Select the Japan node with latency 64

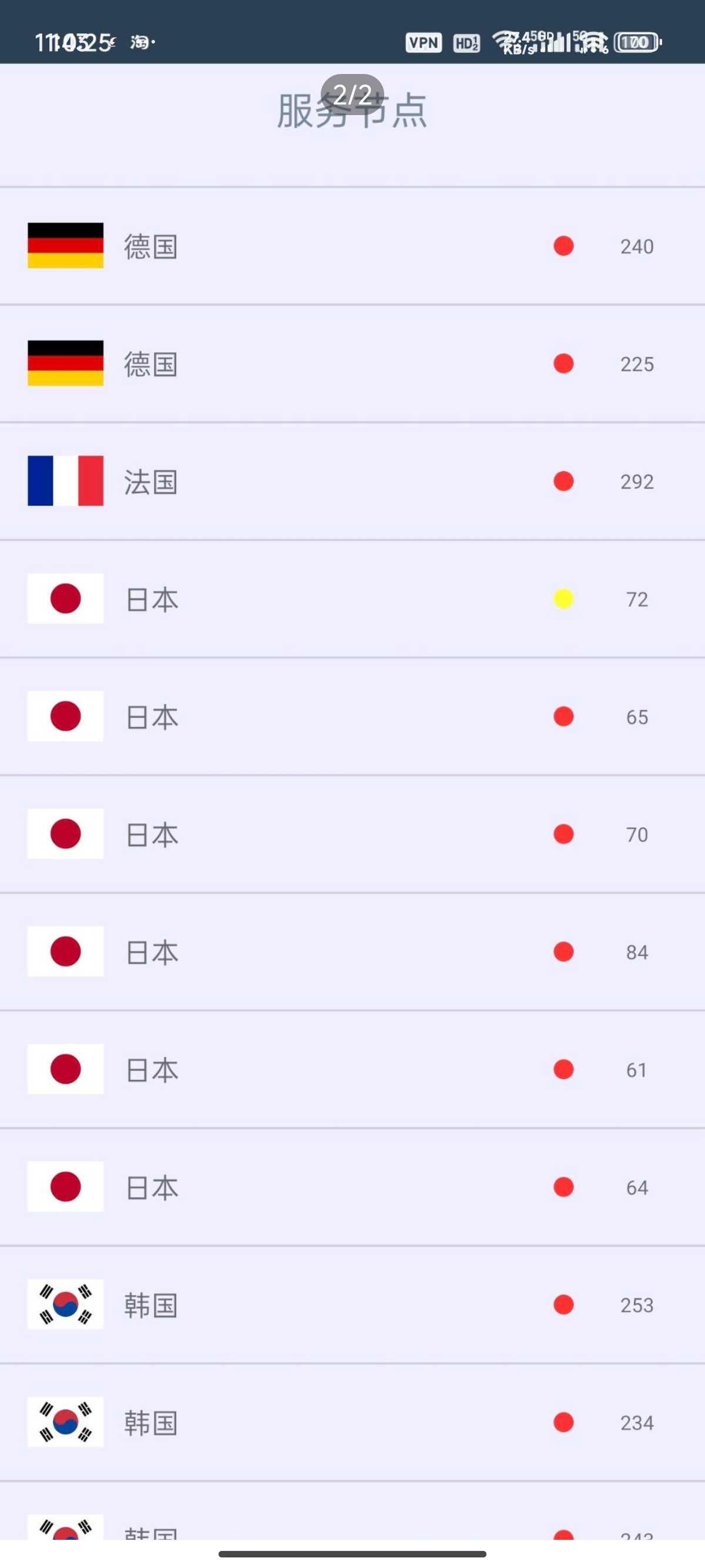click(x=352, y=1186)
